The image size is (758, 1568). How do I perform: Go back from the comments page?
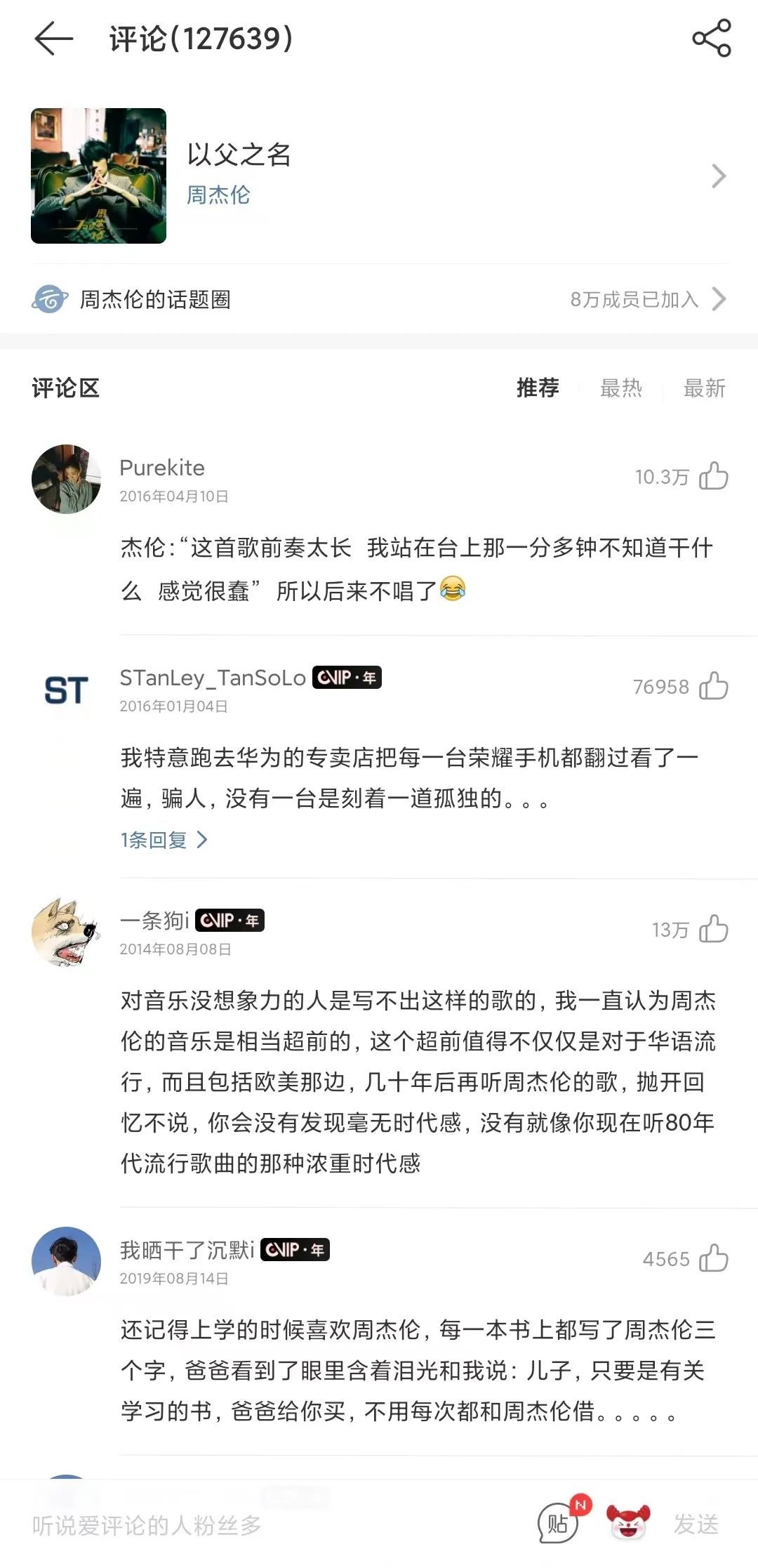coord(53,38)
